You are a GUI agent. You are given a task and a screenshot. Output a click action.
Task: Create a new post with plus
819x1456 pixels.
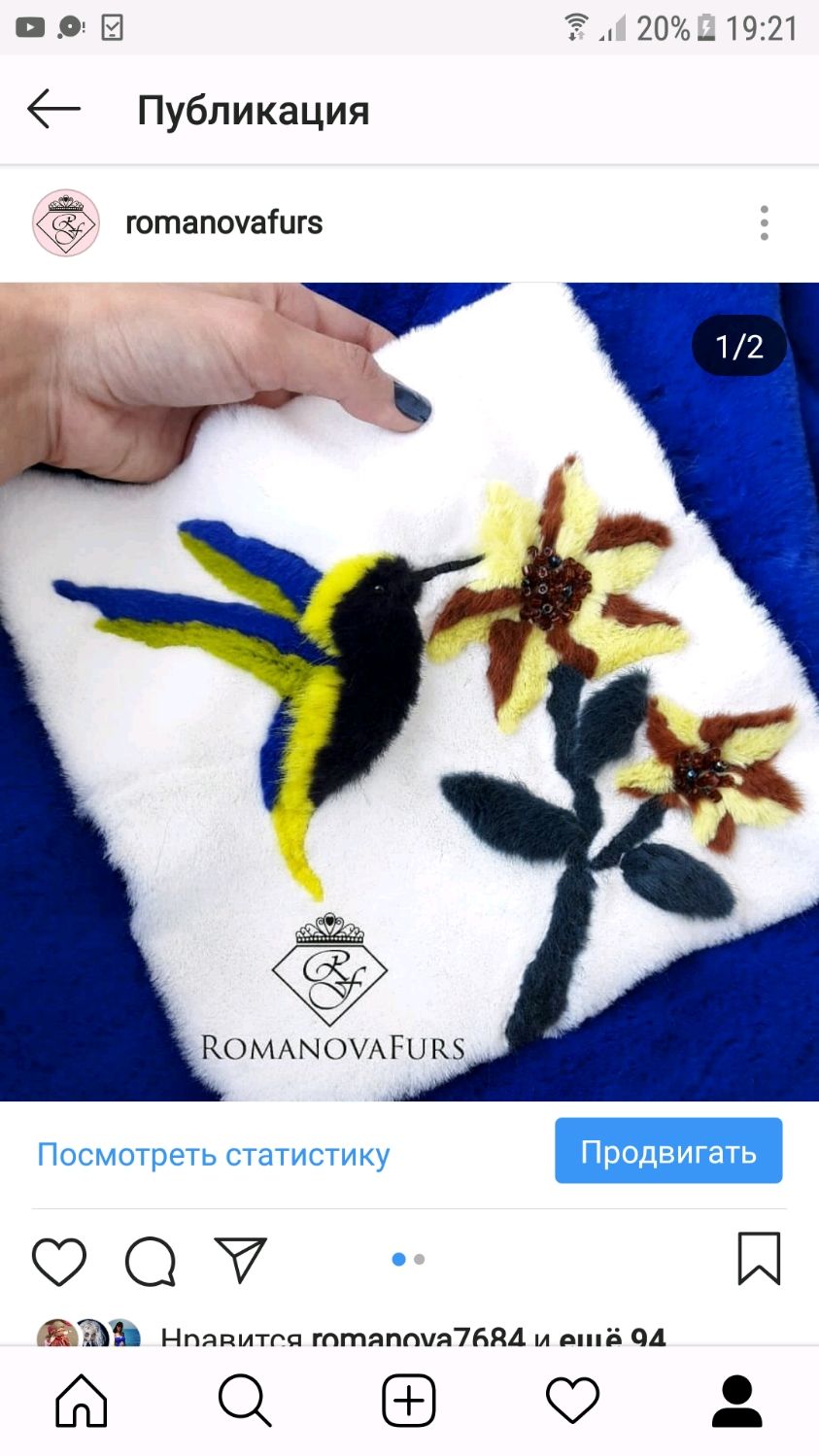pos(409,1401)
